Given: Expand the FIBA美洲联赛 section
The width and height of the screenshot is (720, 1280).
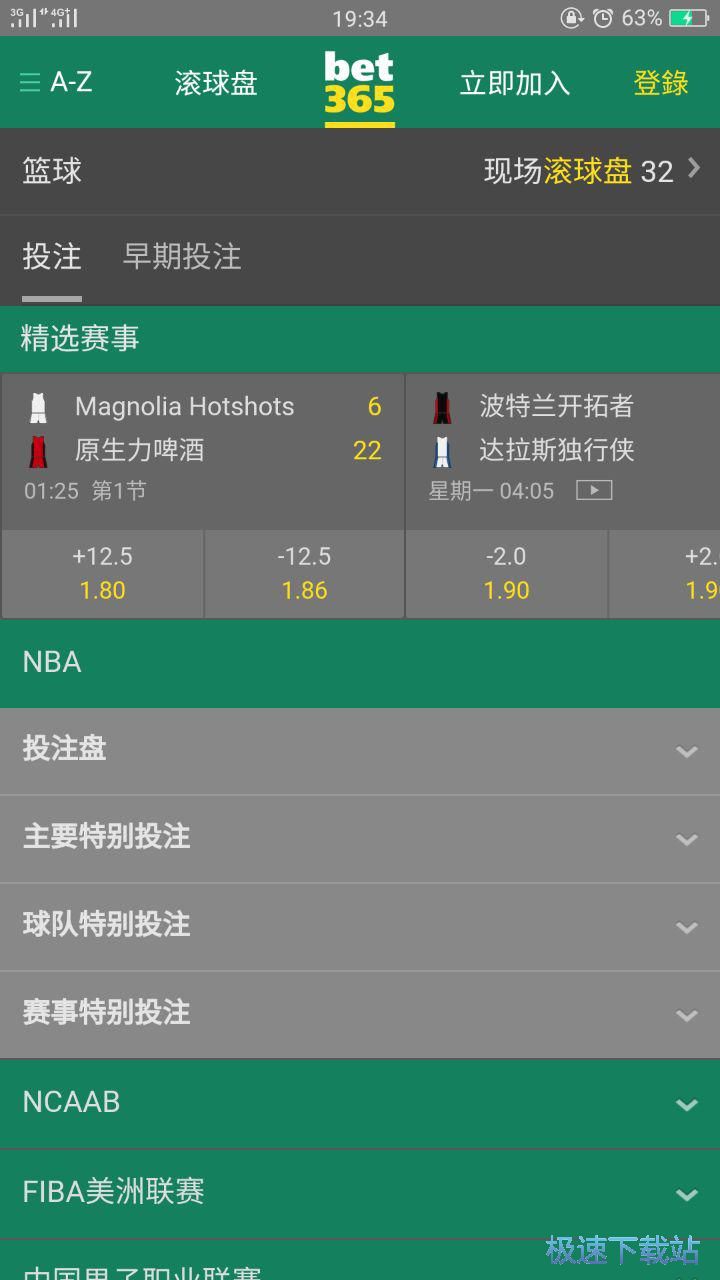Looking at the screenshot, I should (360, 1193).
